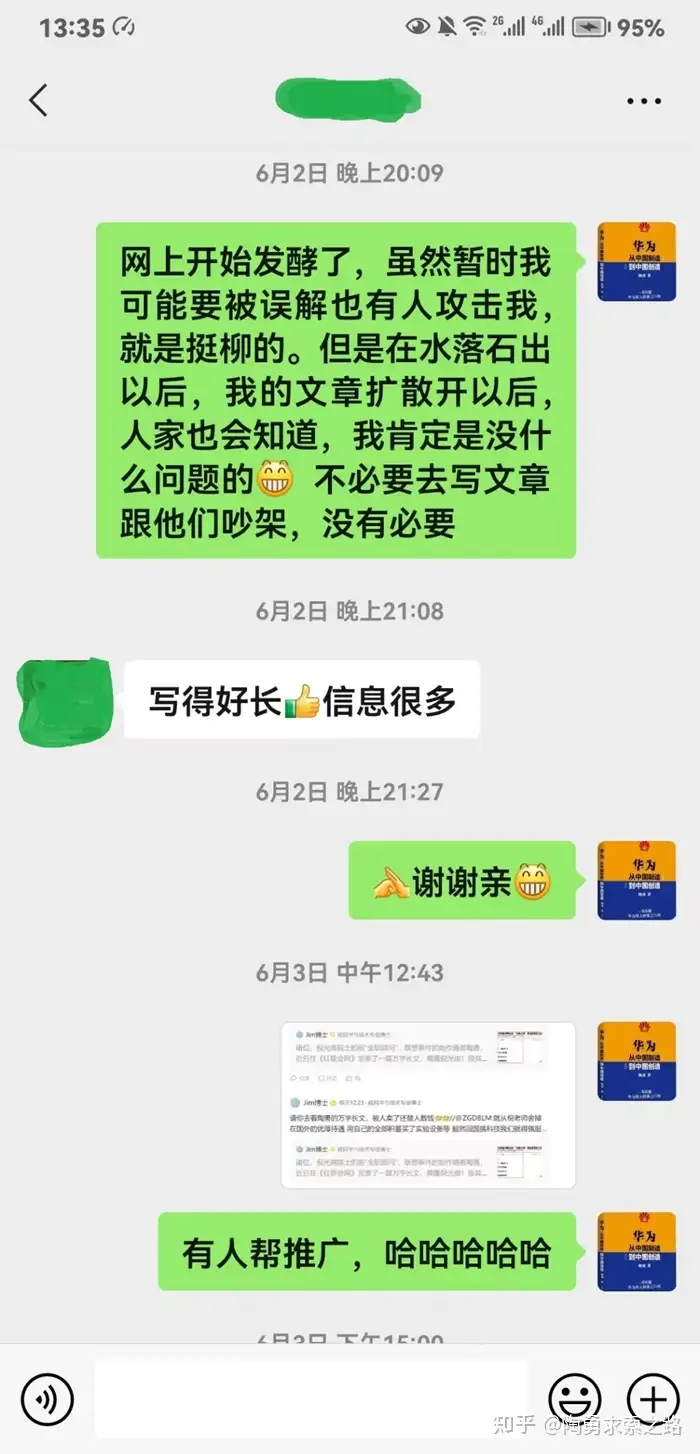Open avatar beside the 谢谢亲 message
The width and height of the screenshot is (700, 1454).
pos(636,880)
